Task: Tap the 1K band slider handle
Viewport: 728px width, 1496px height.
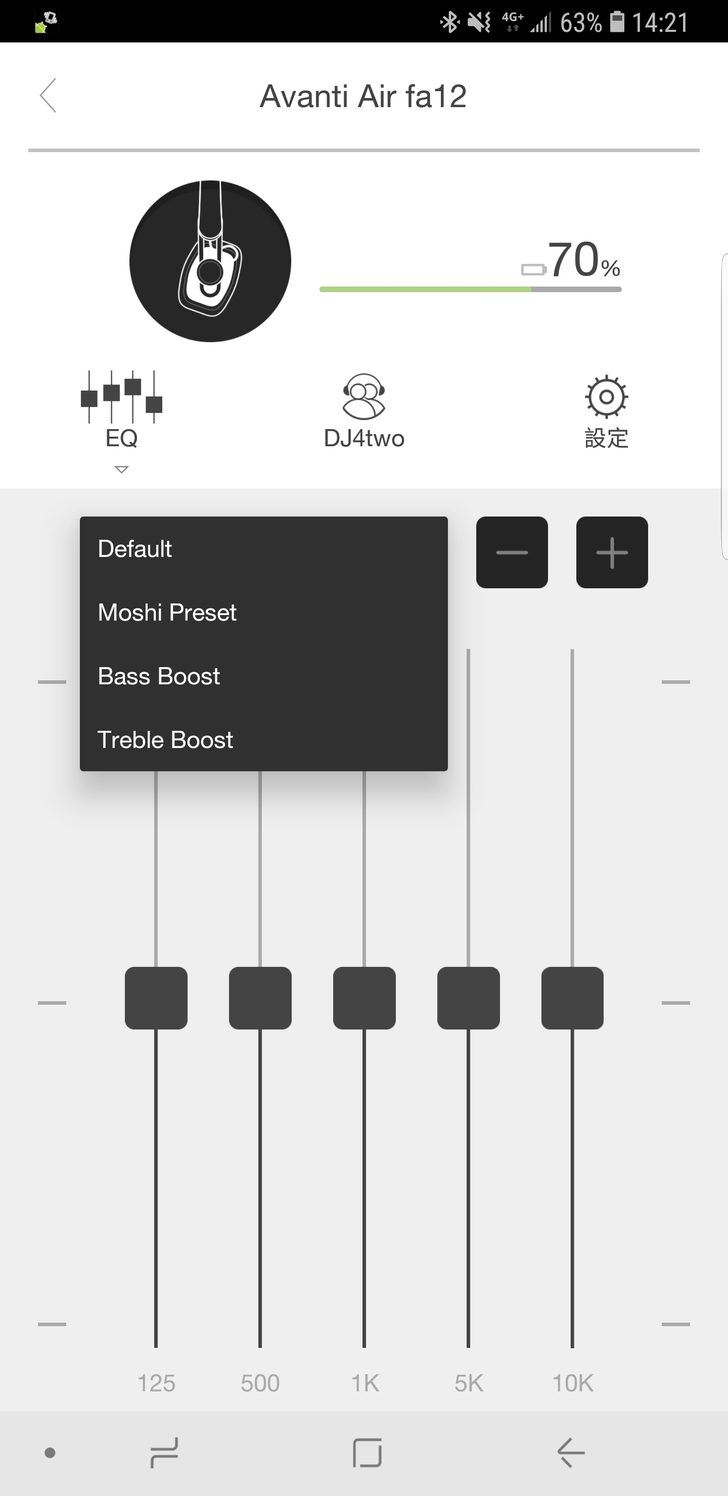Action: click(x=364, y=998)
